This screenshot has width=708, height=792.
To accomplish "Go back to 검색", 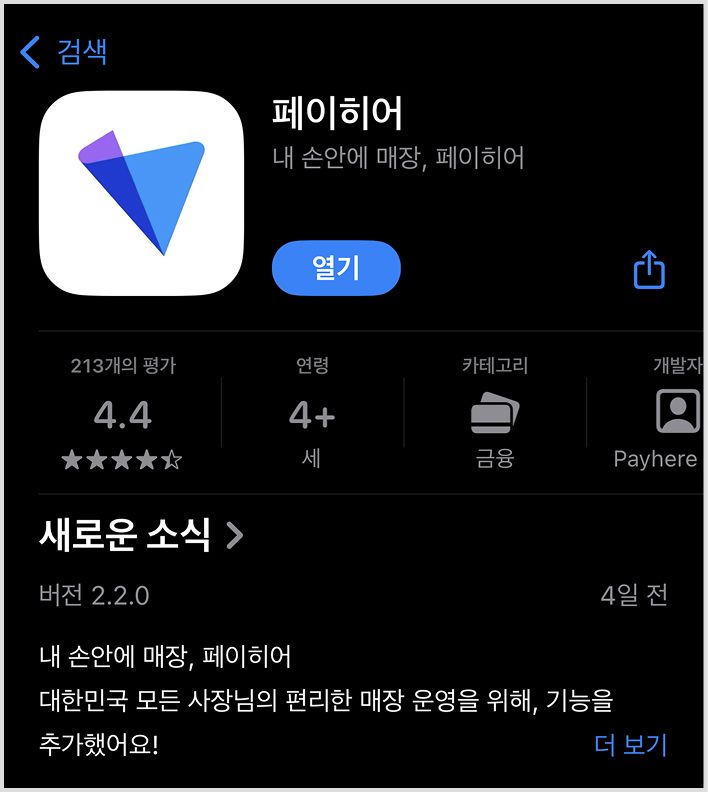I will click(64, 51).
